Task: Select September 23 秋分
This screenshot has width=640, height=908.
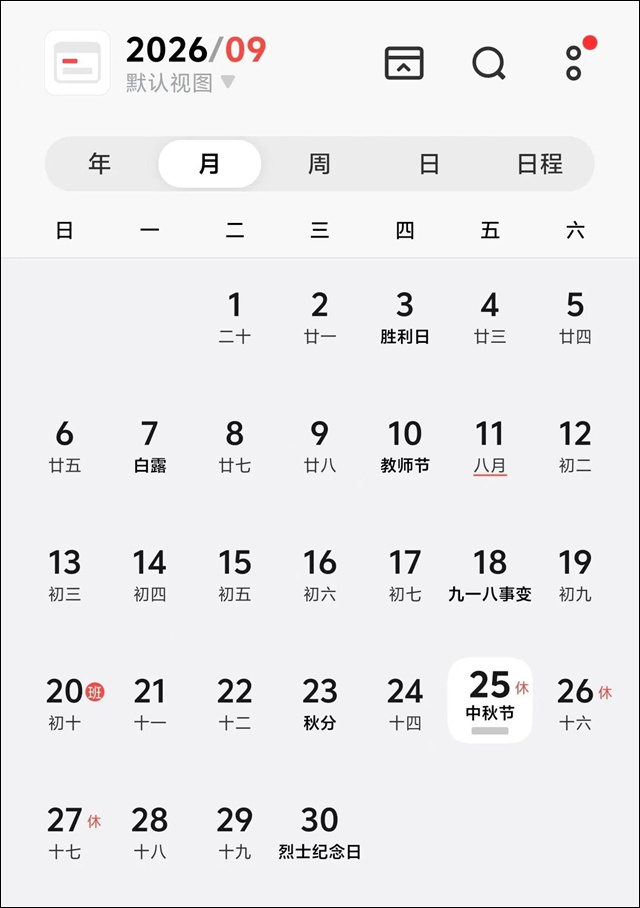Action: [320, 704]
